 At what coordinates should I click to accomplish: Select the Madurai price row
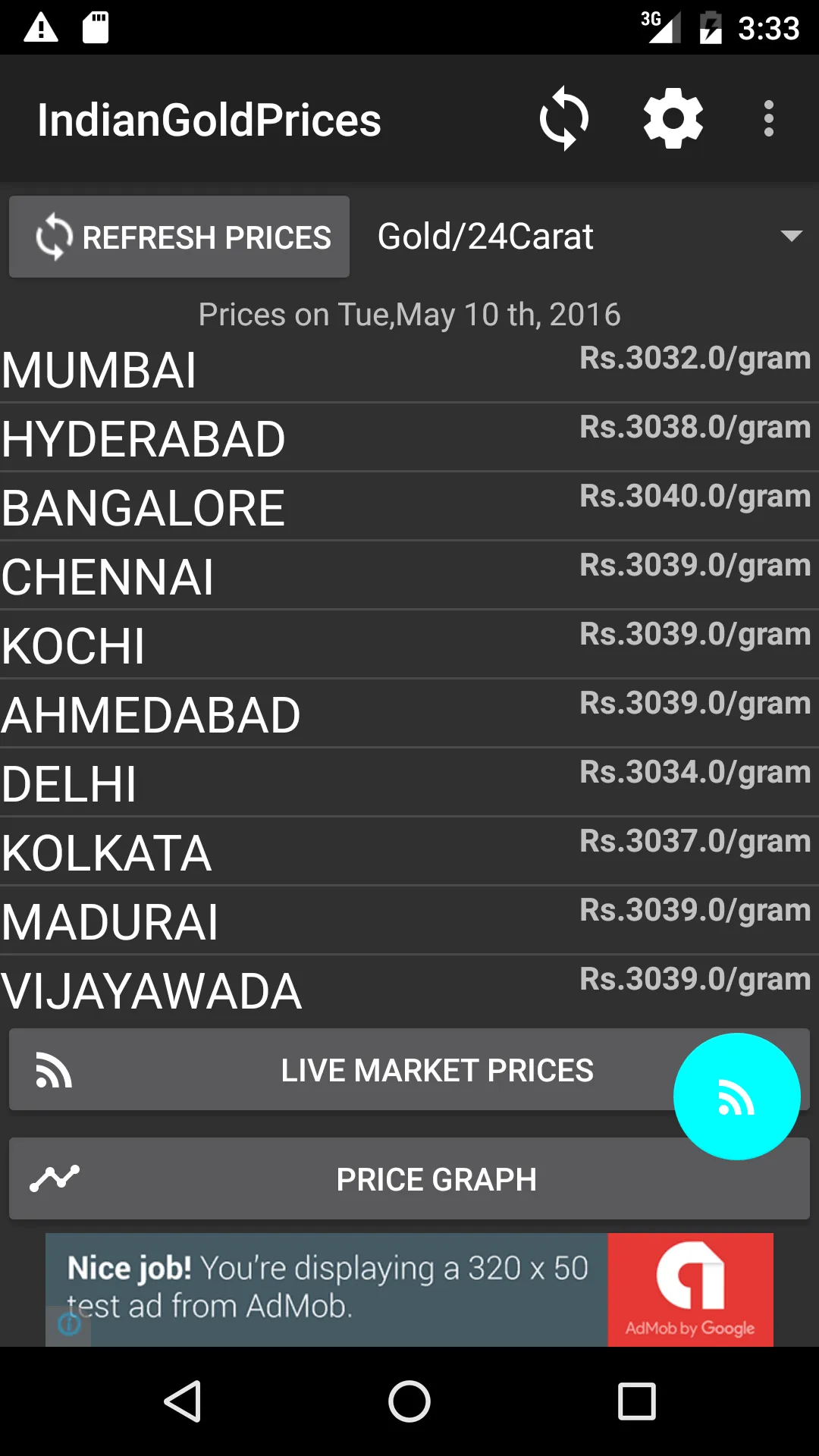click(x=409, y=921)
